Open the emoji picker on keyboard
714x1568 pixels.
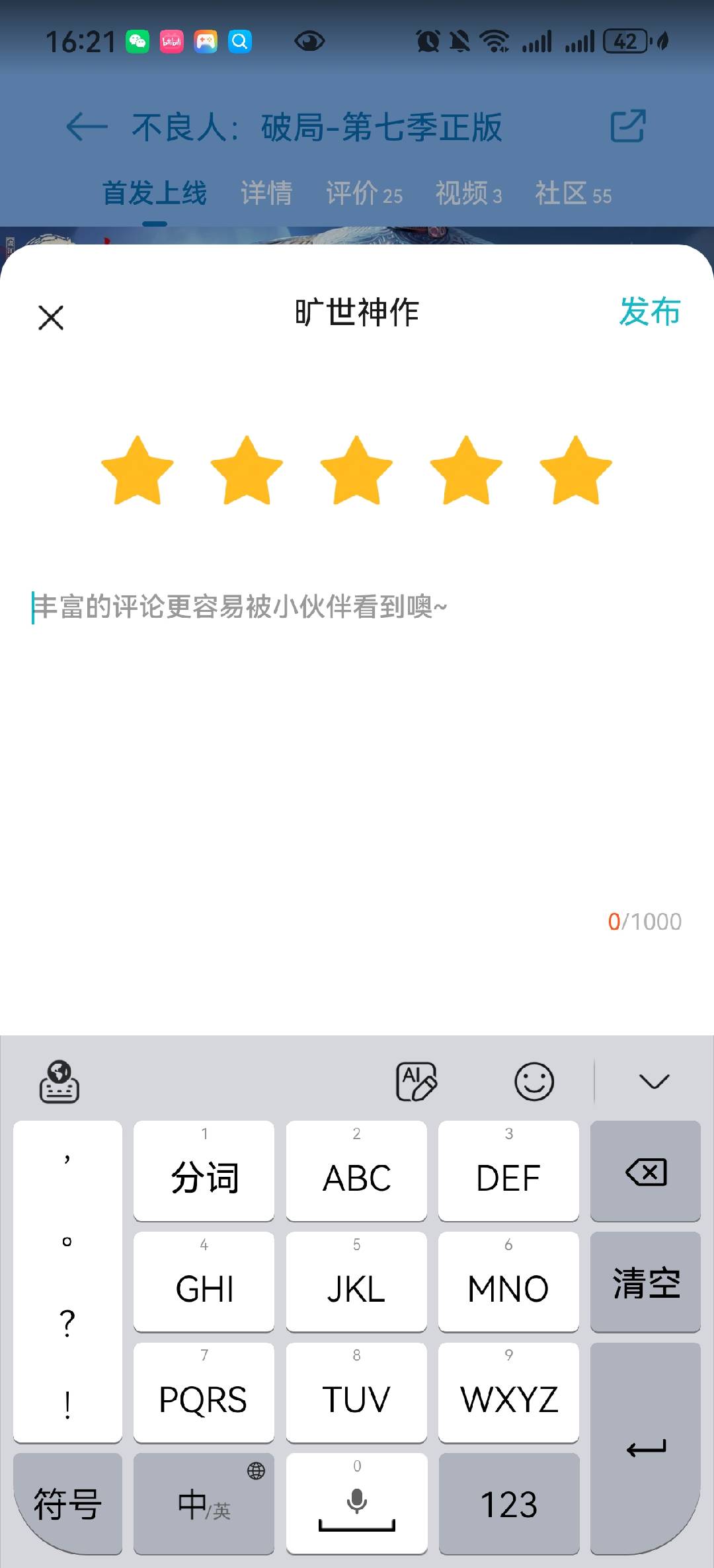click(x=534, y=1081)
